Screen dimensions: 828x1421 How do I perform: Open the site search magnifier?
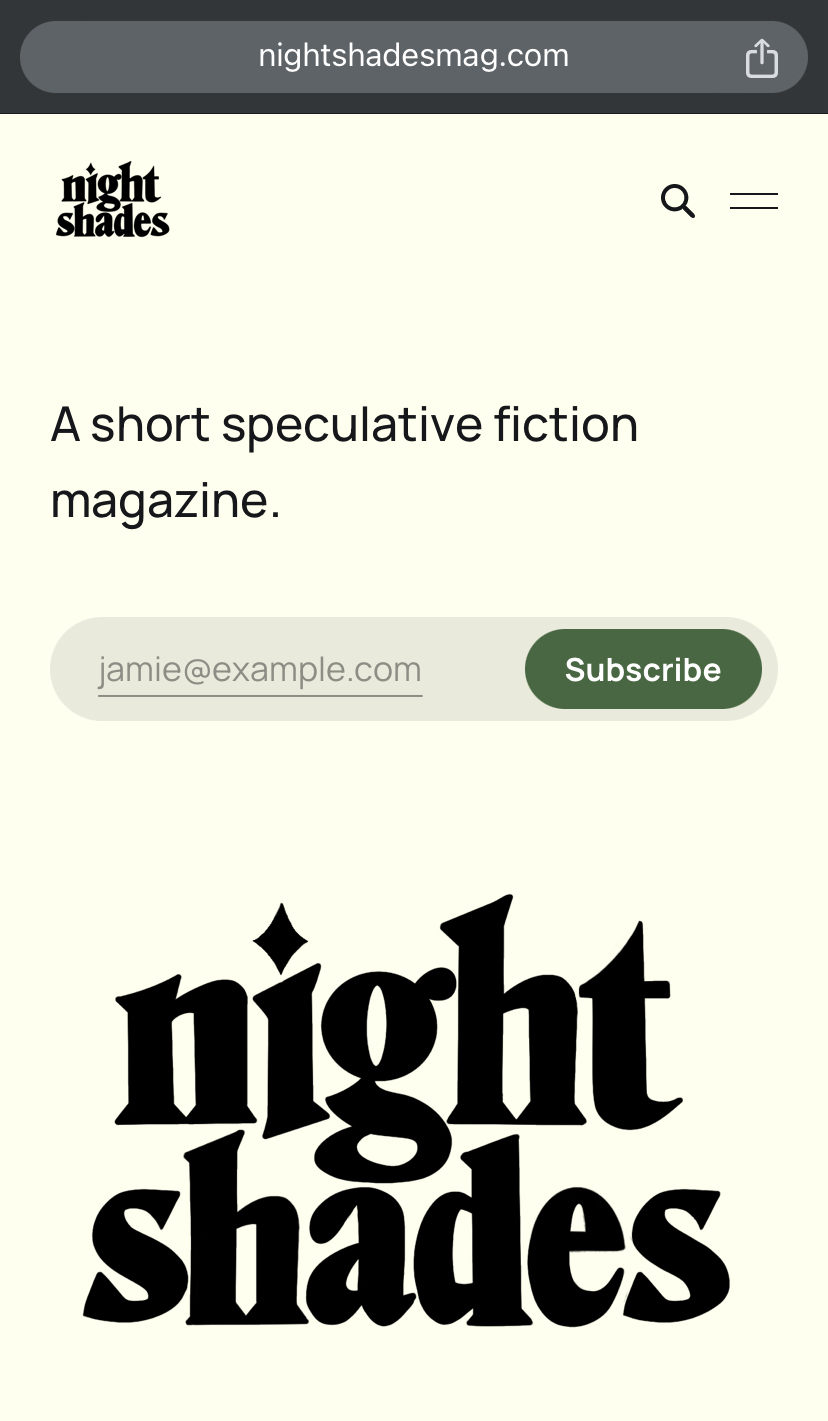677,201
